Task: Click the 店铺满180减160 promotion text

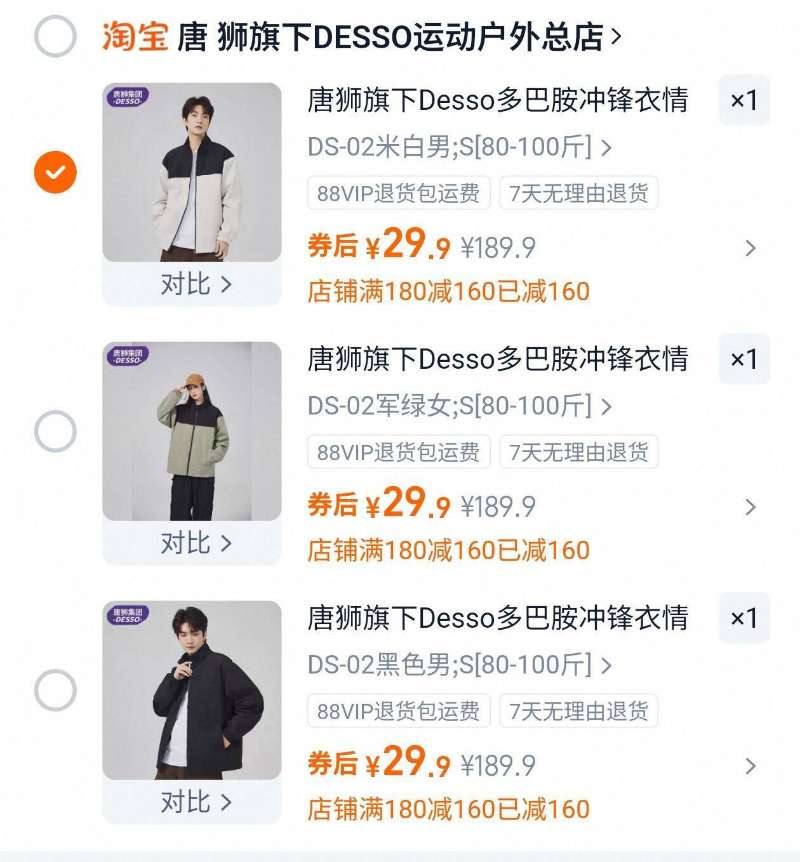Action: click(x=447, y=290)
